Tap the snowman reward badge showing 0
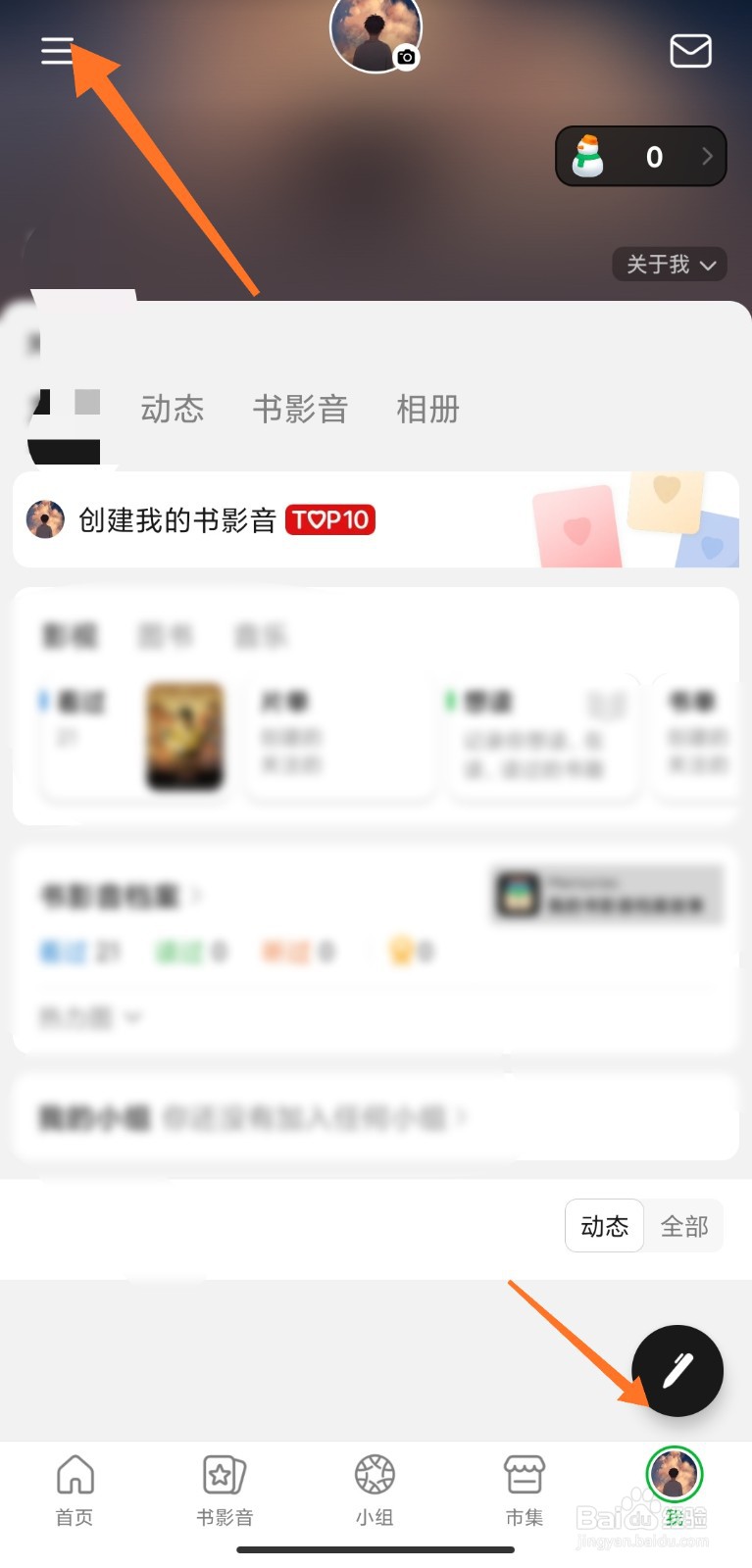The height and width of the screenshot is (1568, 752). (640, 156)
